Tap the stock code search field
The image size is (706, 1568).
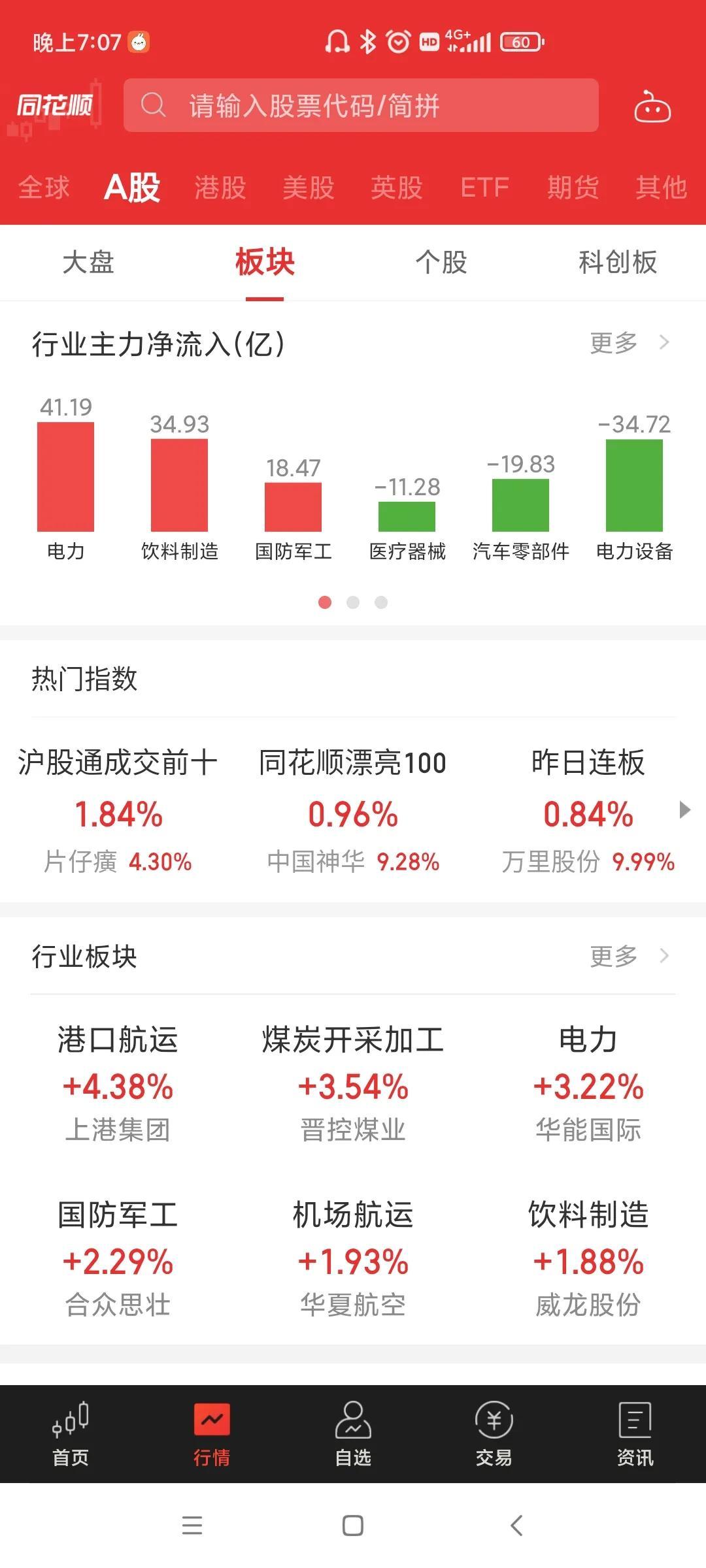point(361,105)
